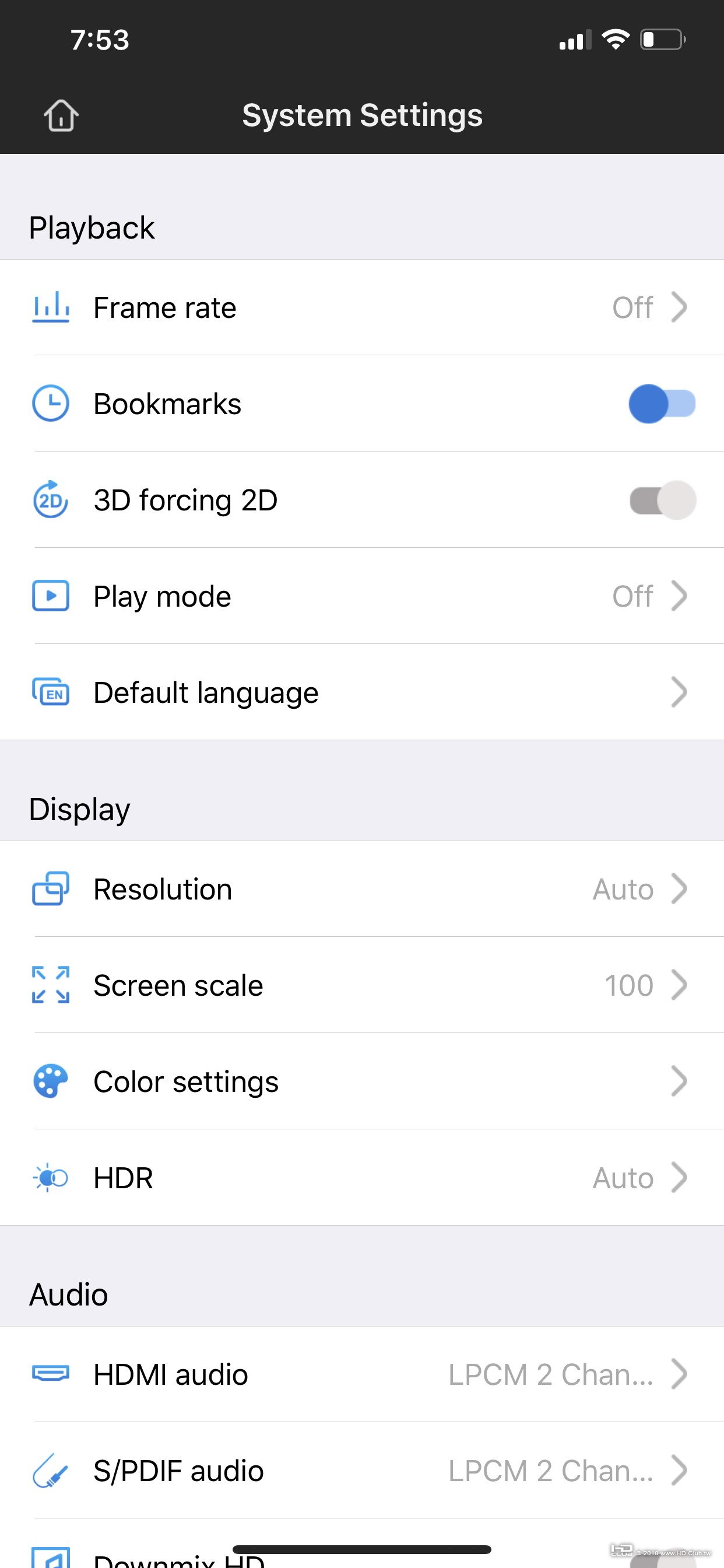The height and width of the screenshot is (1568, 724).
Task: Go to the home screen icon
Action: click(x=61, y=115)
